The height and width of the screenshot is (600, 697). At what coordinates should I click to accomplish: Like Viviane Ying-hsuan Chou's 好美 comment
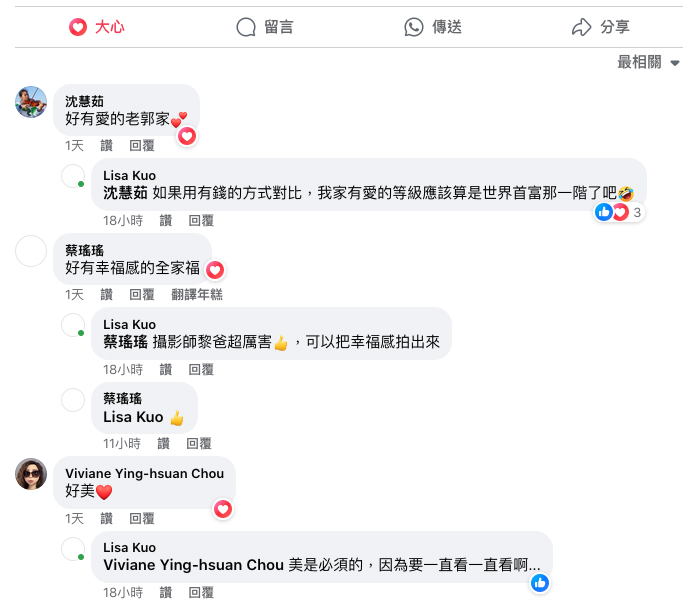point(106,518)
